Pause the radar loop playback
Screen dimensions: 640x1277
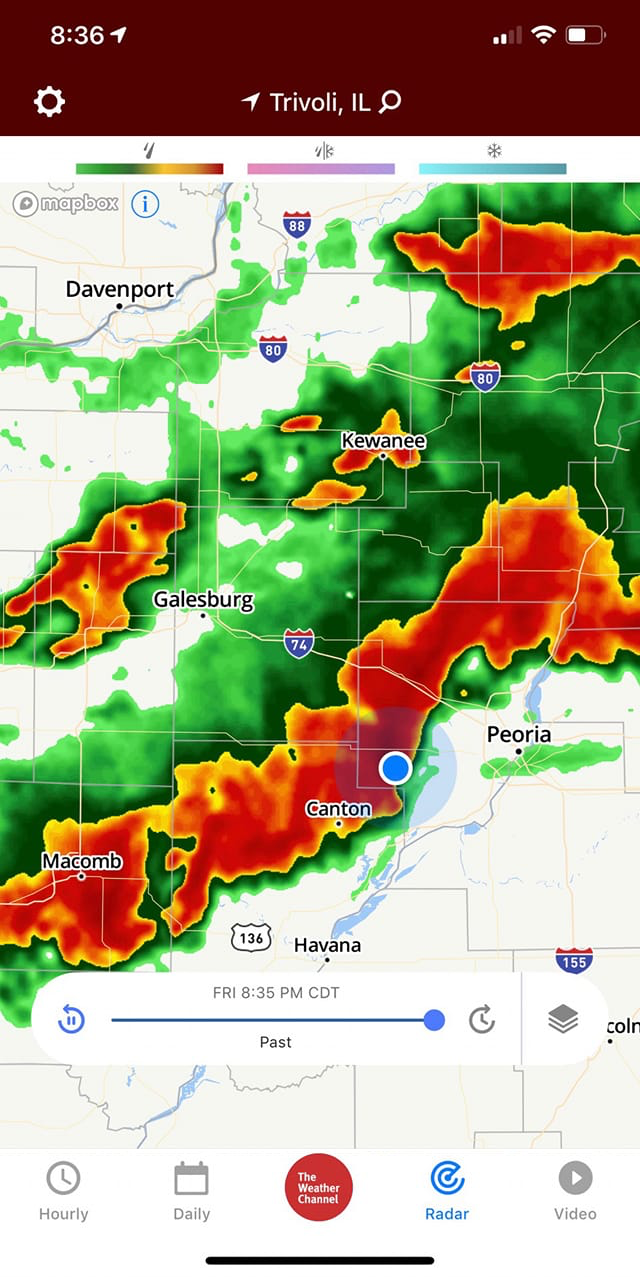pos(71,1020)
